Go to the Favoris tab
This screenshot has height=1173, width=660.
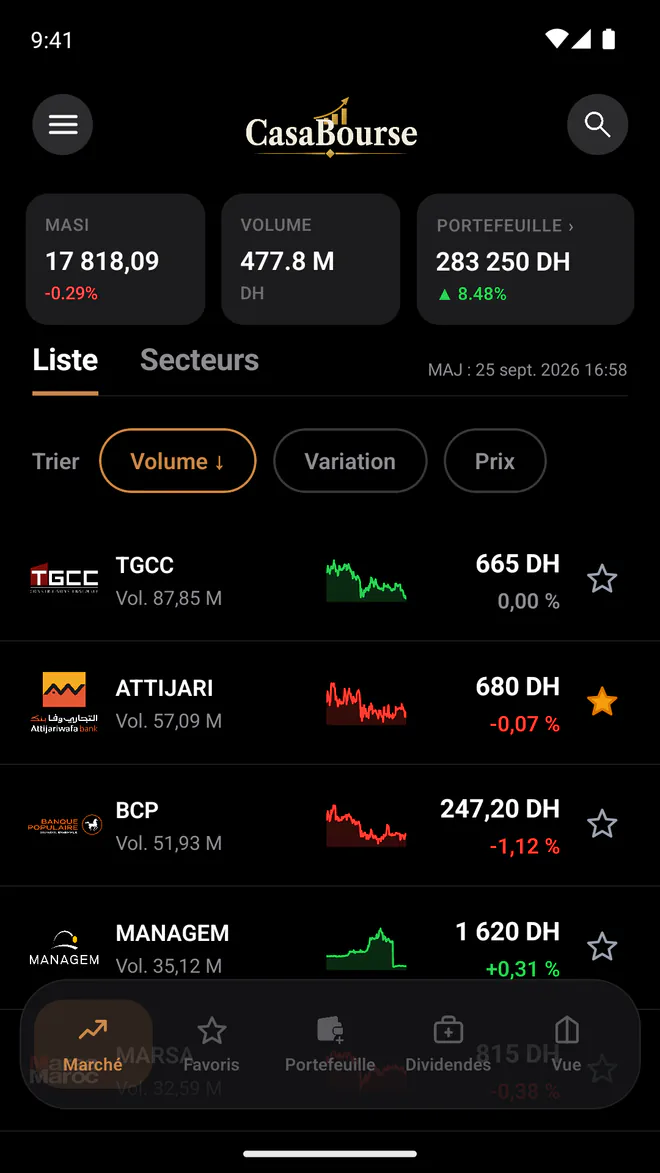point(212,1044)
